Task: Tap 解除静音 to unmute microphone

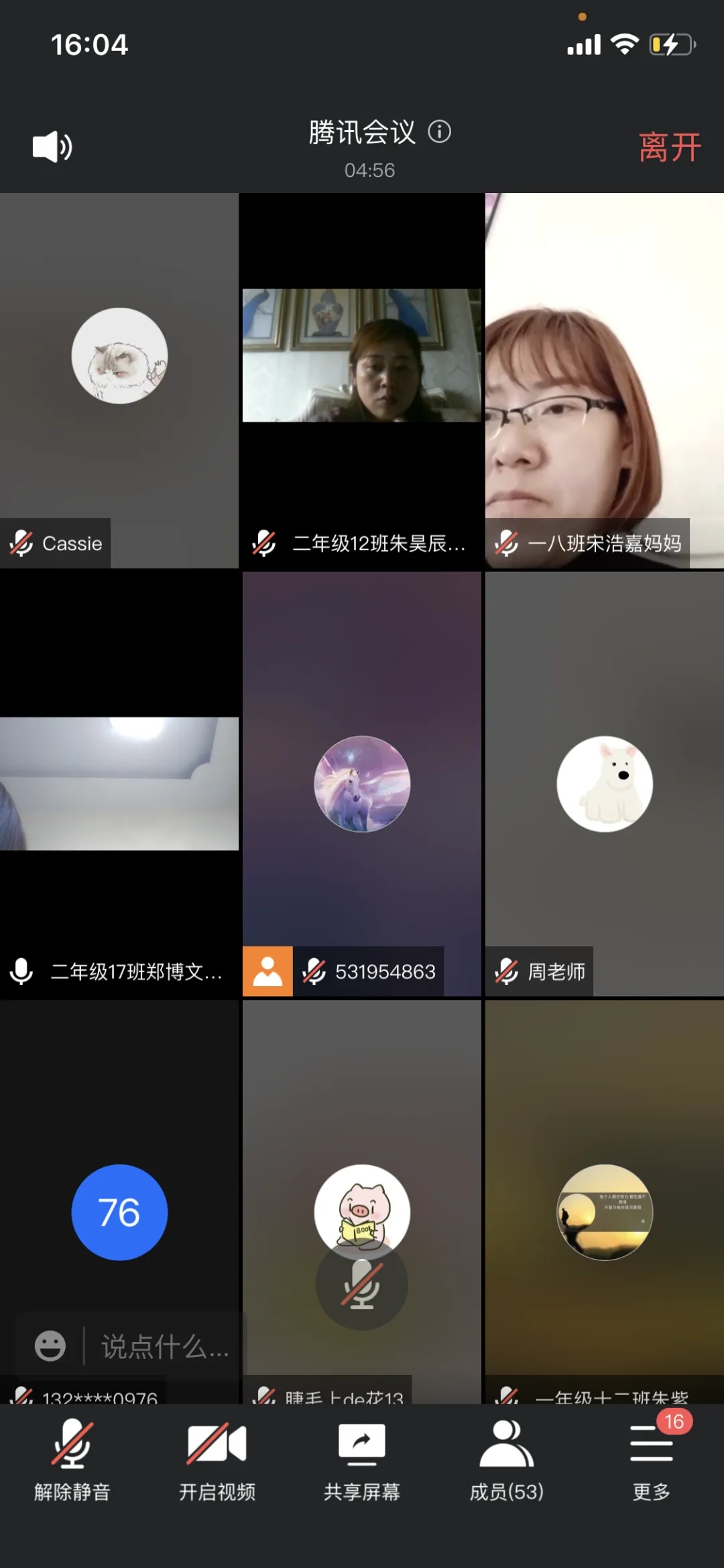Action: click(x=72, y=1460)
